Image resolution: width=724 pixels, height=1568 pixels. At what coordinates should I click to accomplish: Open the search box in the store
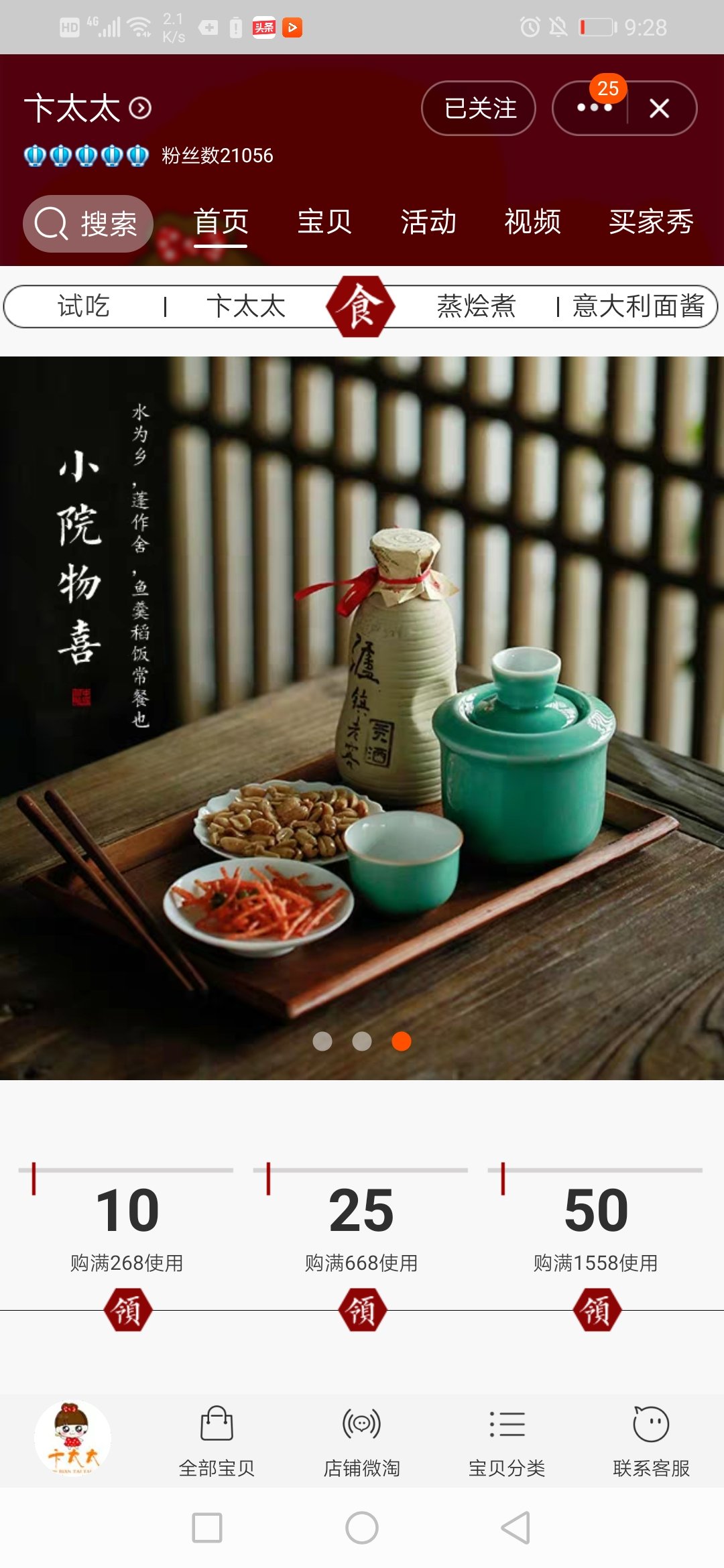[x=88, y=224]
